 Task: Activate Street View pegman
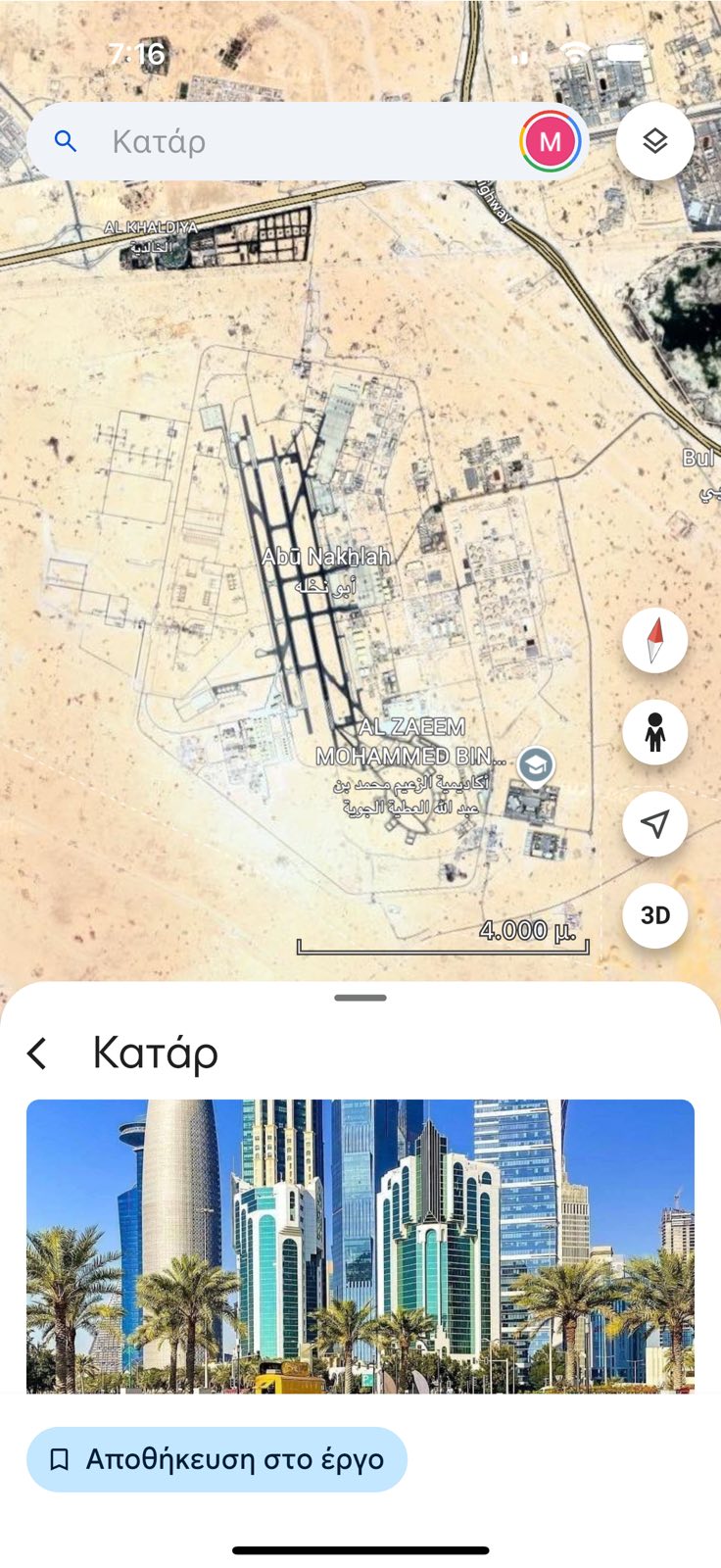(654, 732)
